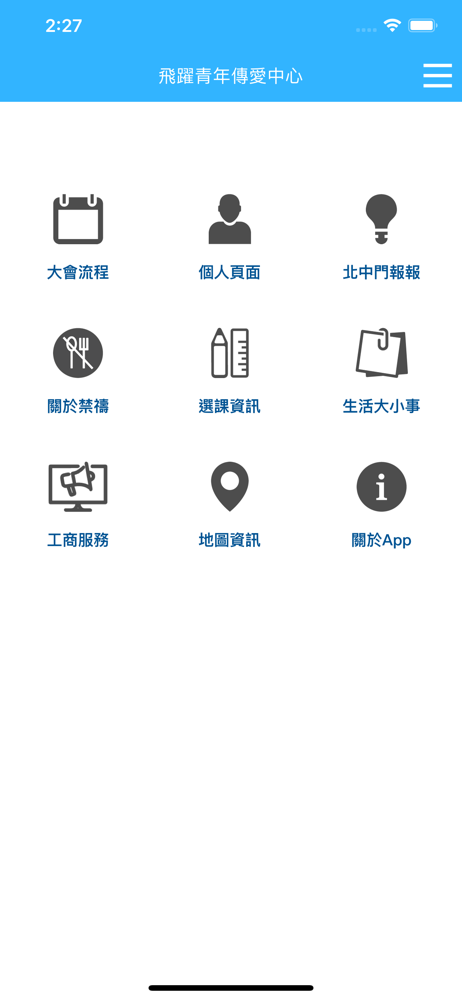Open the hamburger menu
The image size is (462, 1000).
click(x=437, y=77)
